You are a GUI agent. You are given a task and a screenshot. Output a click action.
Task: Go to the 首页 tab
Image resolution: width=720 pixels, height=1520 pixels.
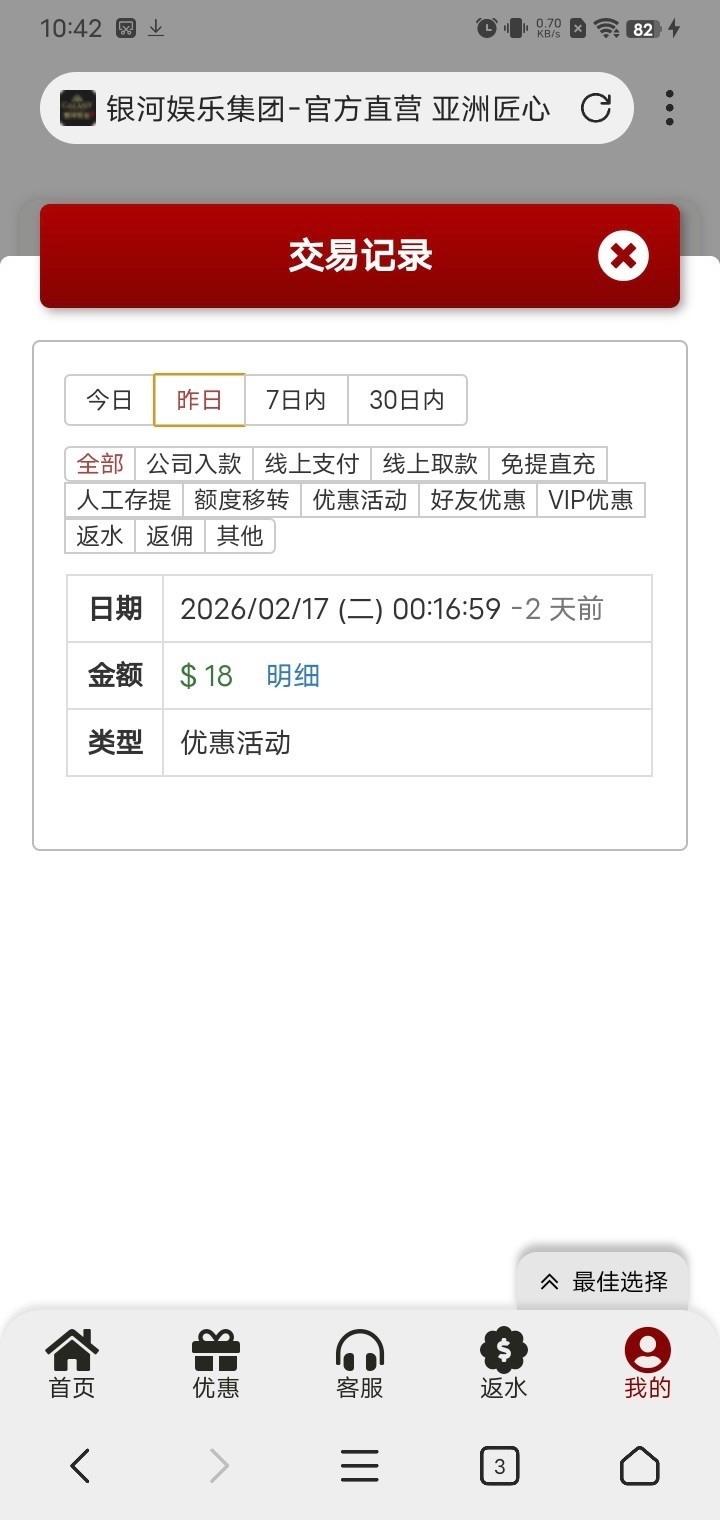pyautogui.click(x=72, y=1363)
